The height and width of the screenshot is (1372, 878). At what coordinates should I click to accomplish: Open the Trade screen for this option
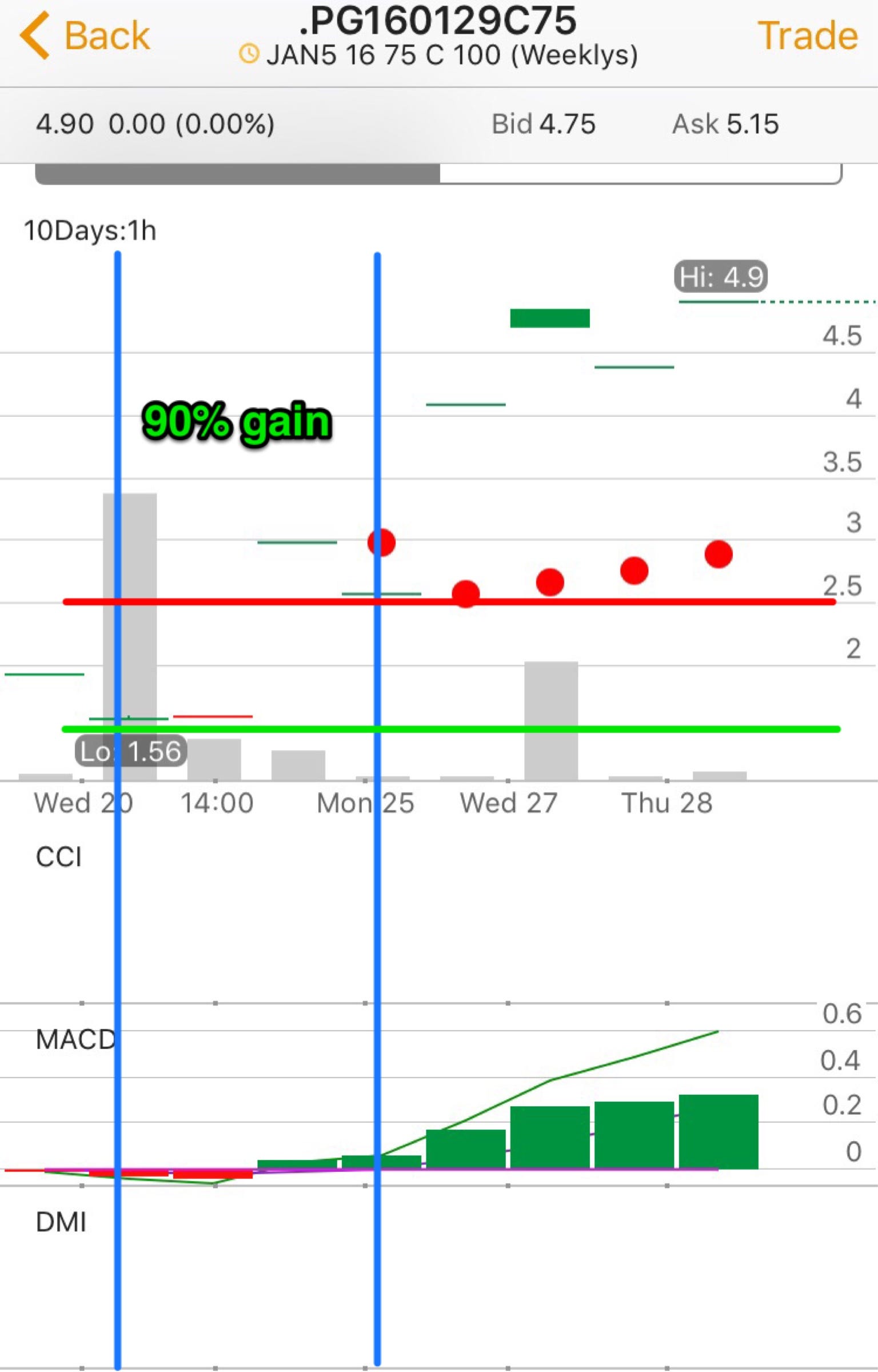tap(807, 35)
